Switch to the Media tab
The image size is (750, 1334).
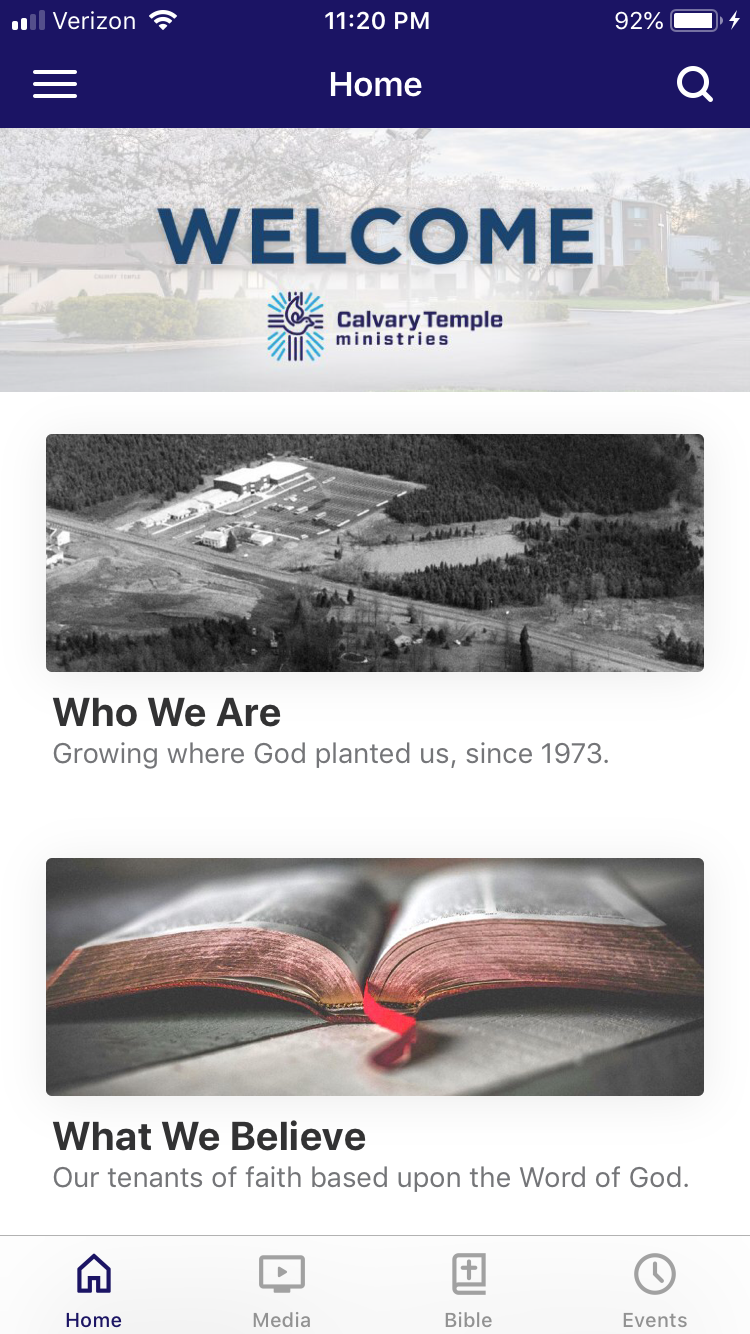281,1288
